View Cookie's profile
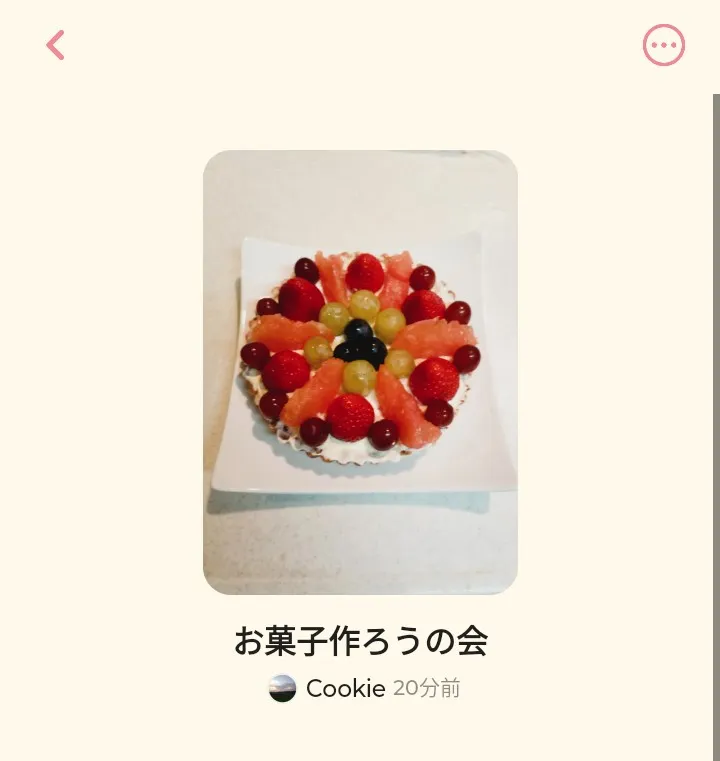720x761 pixels. (x=327, y=688)
